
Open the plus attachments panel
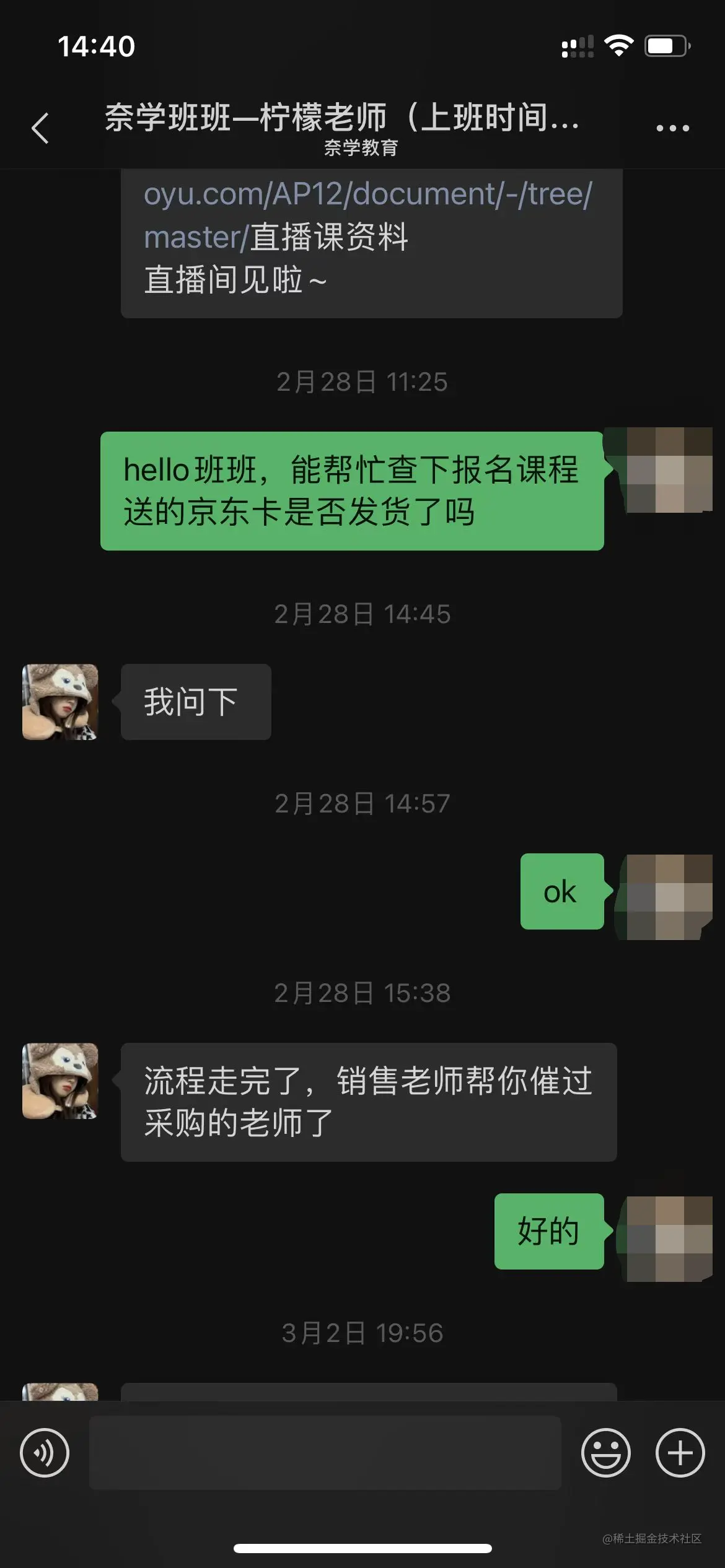tap(680, 1452)
